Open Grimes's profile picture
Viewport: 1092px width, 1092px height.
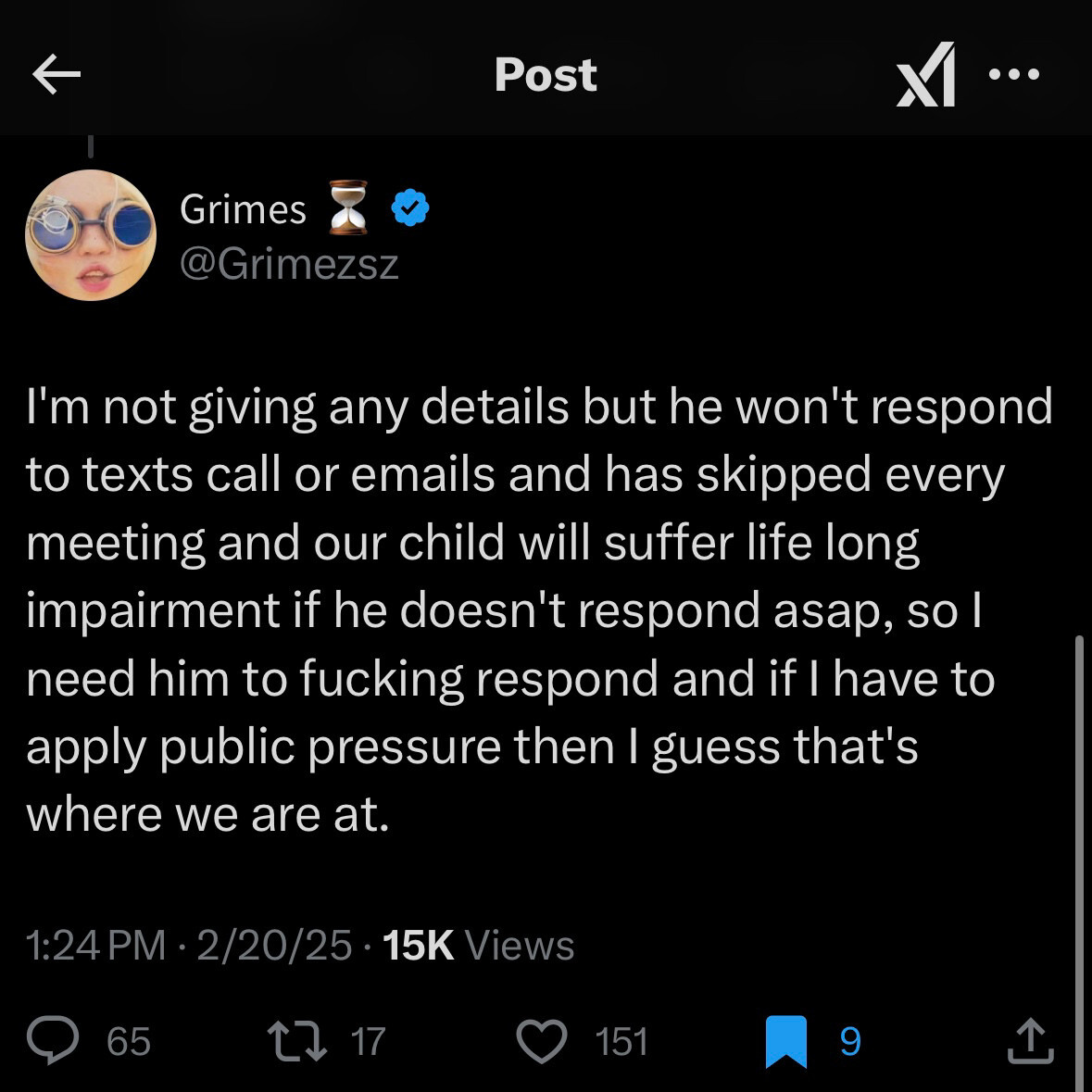(x=91, y=234)
